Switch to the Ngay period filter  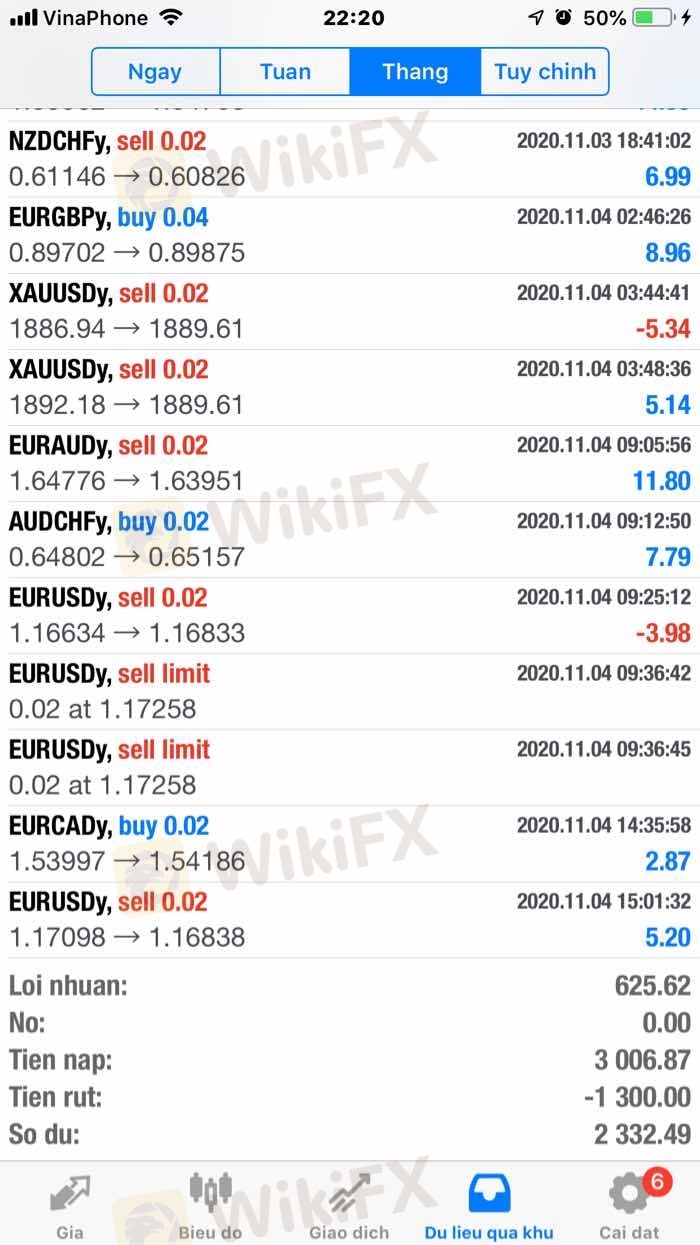point(155,72)
